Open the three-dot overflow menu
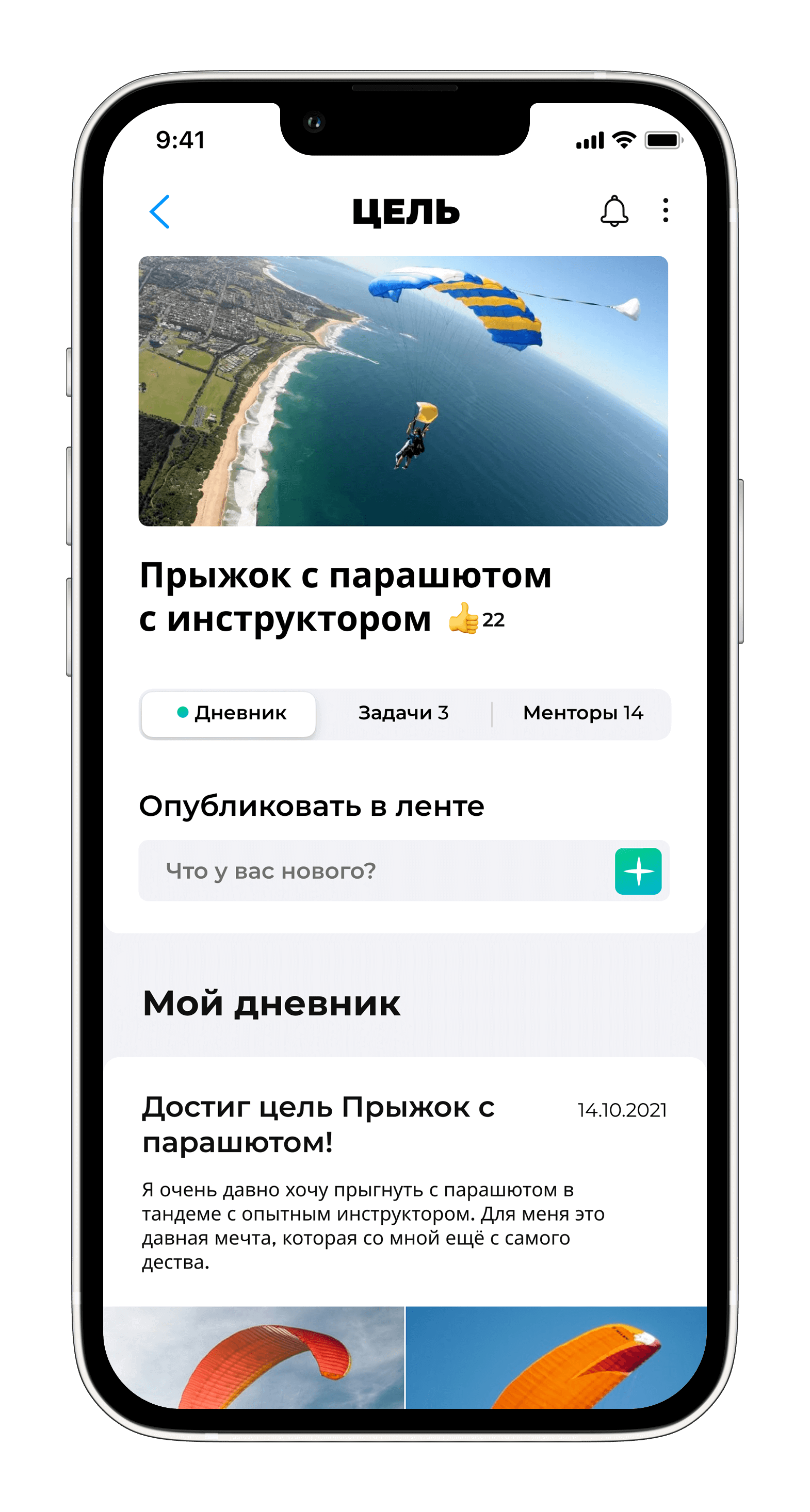 tap(665, 210)
